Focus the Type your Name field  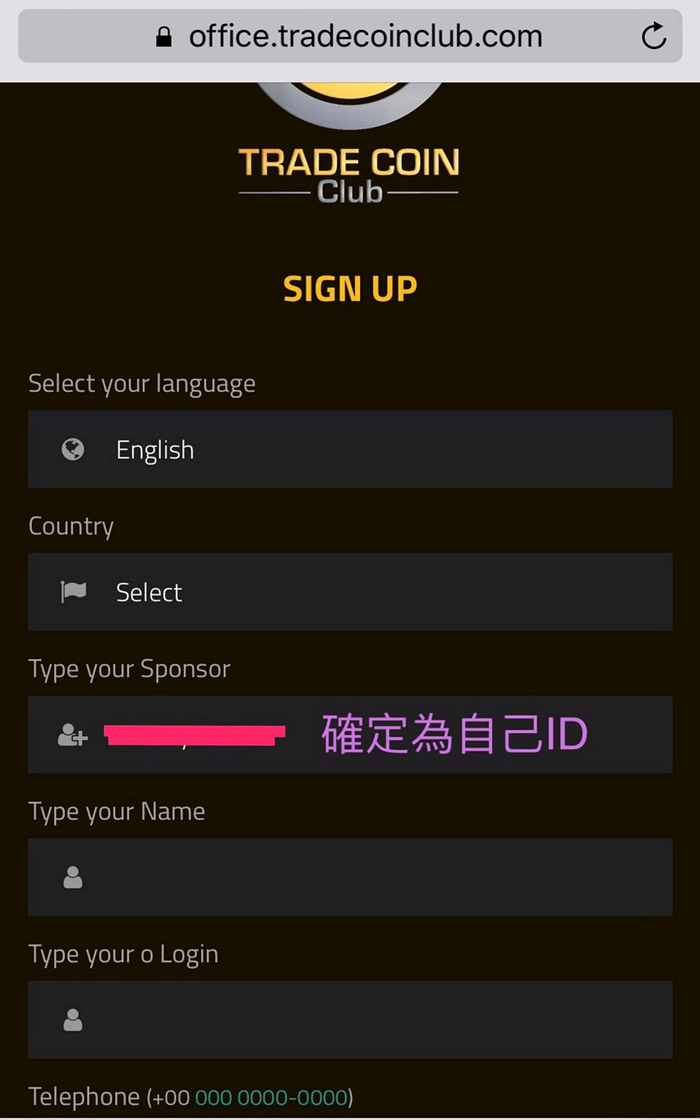(350, 877)
